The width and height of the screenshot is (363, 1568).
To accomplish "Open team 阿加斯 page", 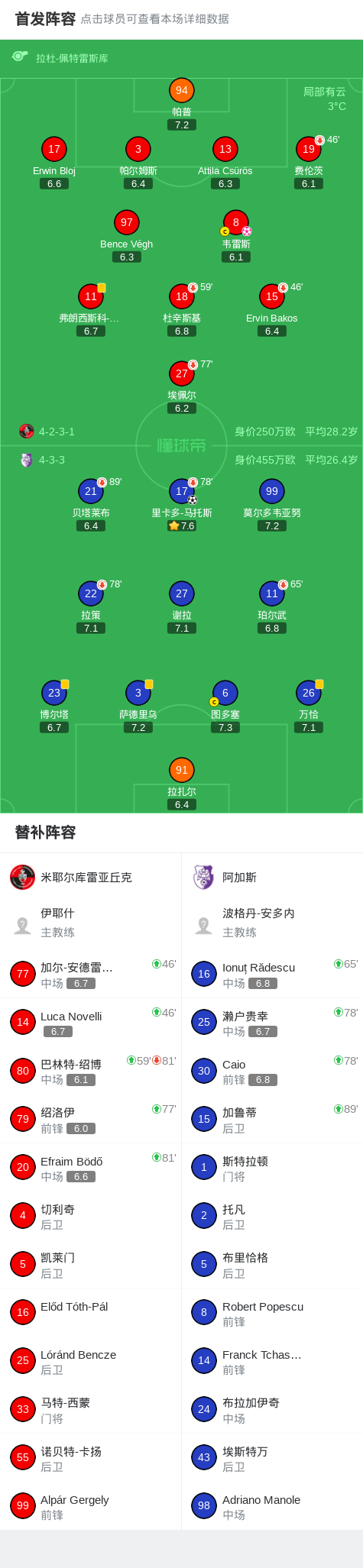I will (x=272, y=878).
